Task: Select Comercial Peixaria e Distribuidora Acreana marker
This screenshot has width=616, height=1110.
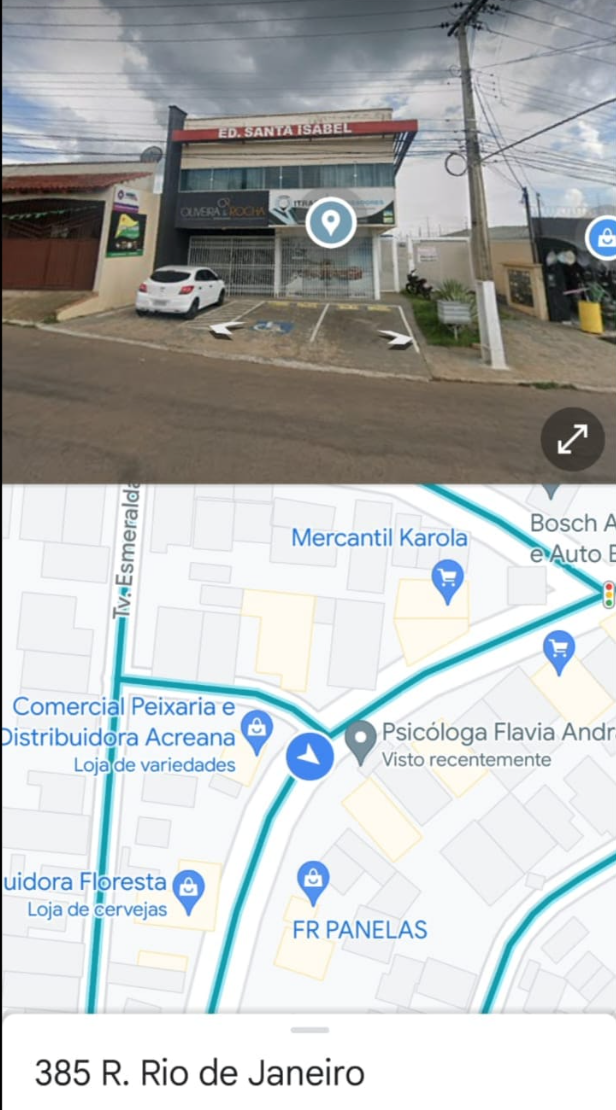Action: click(x=257, y=733)
